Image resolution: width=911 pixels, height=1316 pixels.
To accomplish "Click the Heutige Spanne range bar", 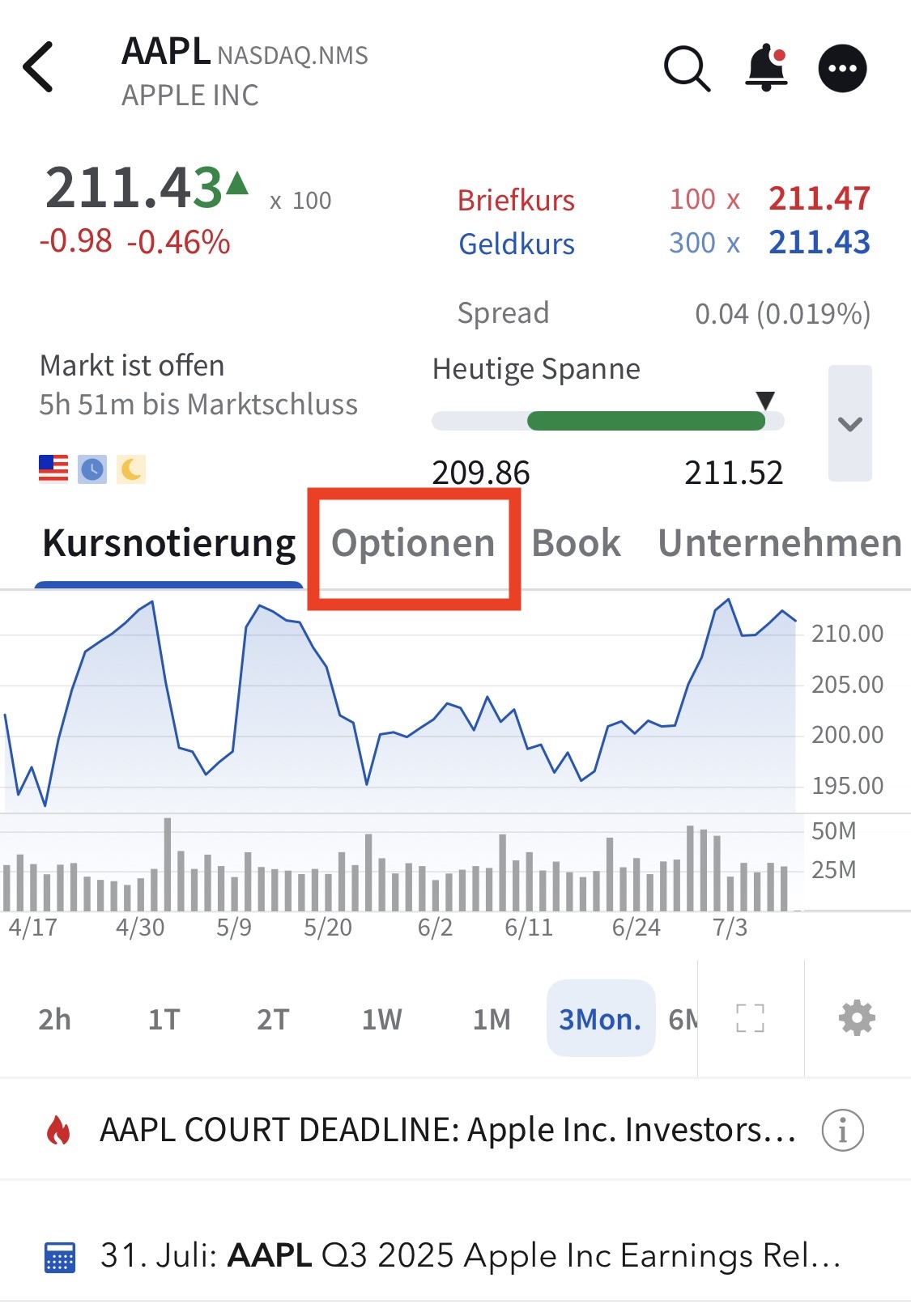I will (x=607, y=420).
